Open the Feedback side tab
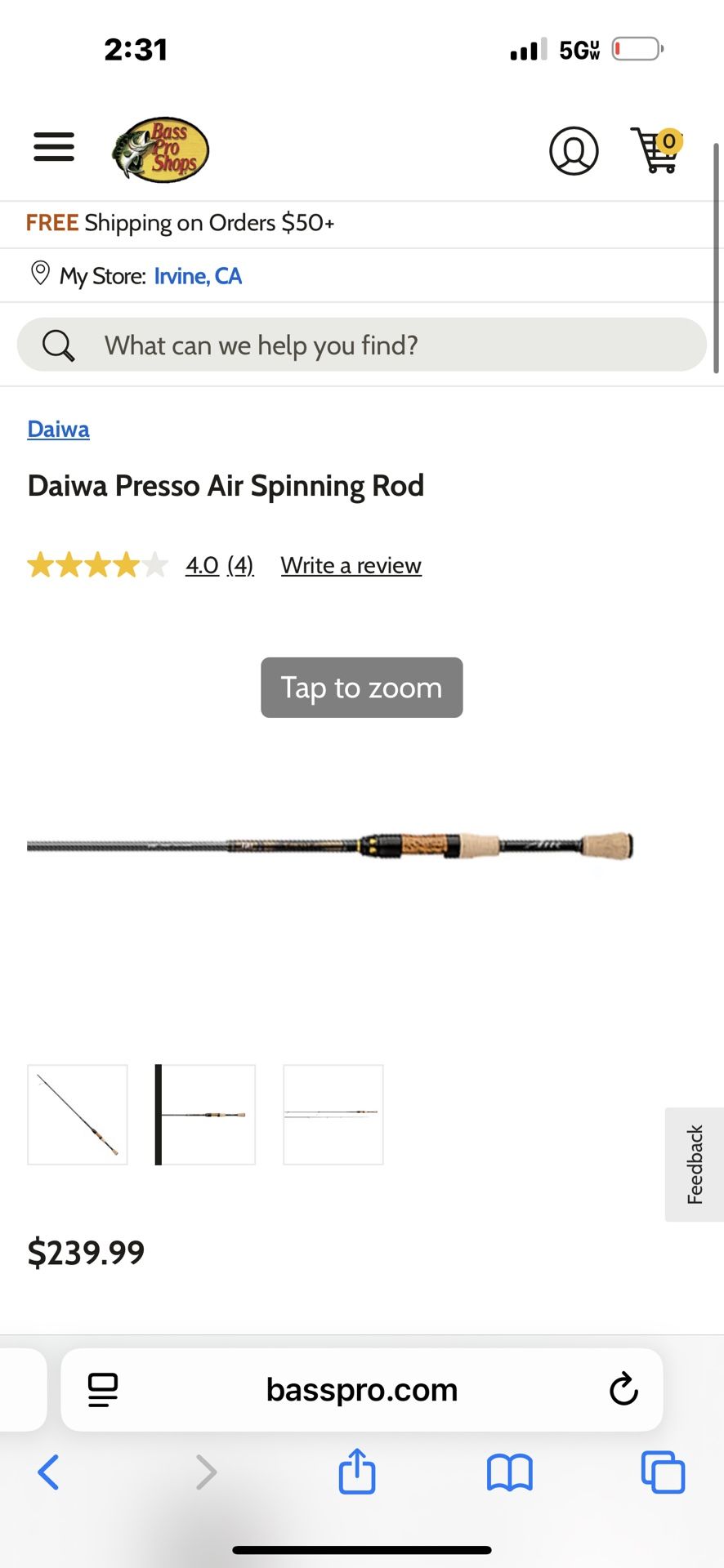The image size is (724, 1568). point(695,1164)
